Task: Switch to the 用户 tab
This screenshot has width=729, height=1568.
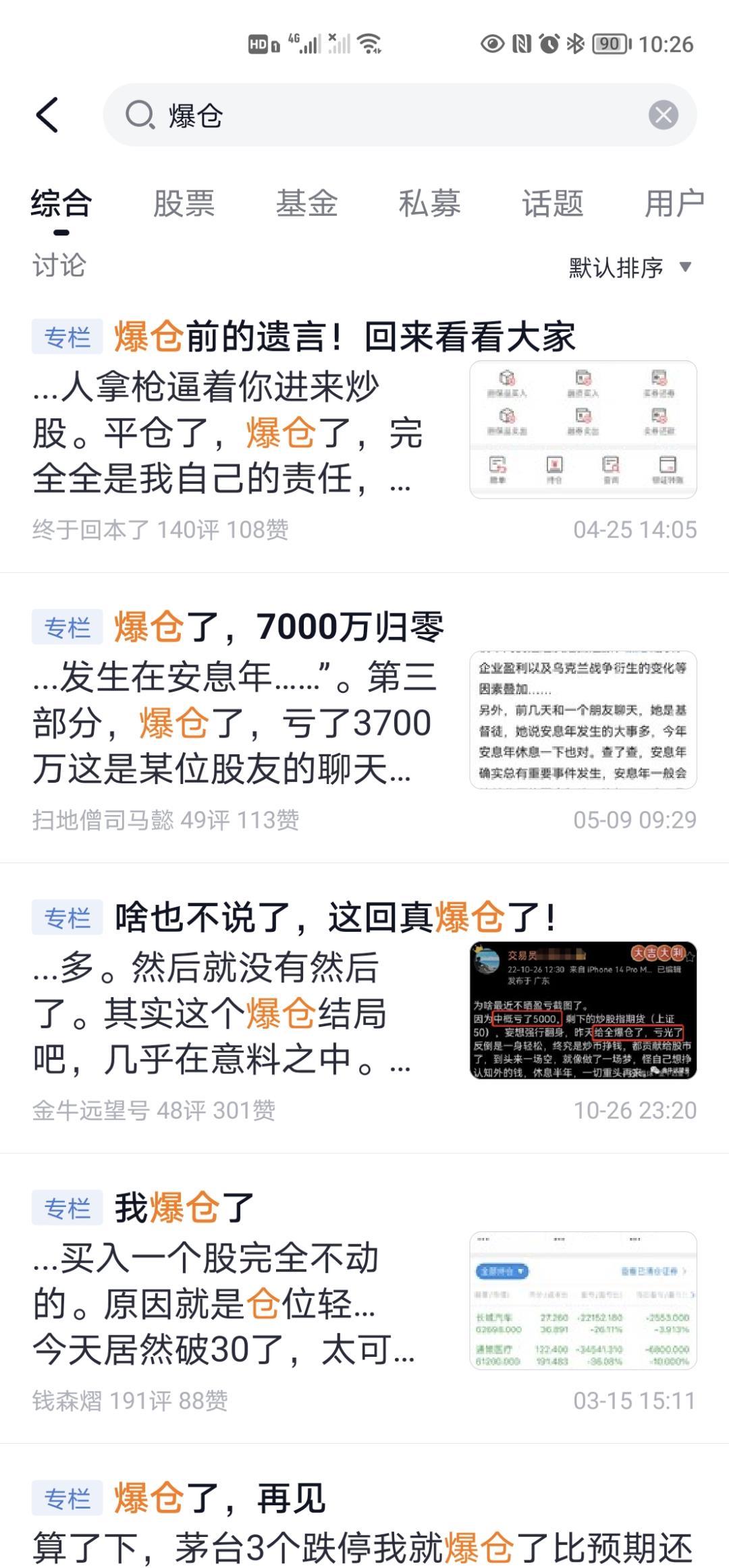Action: point(674,204)
